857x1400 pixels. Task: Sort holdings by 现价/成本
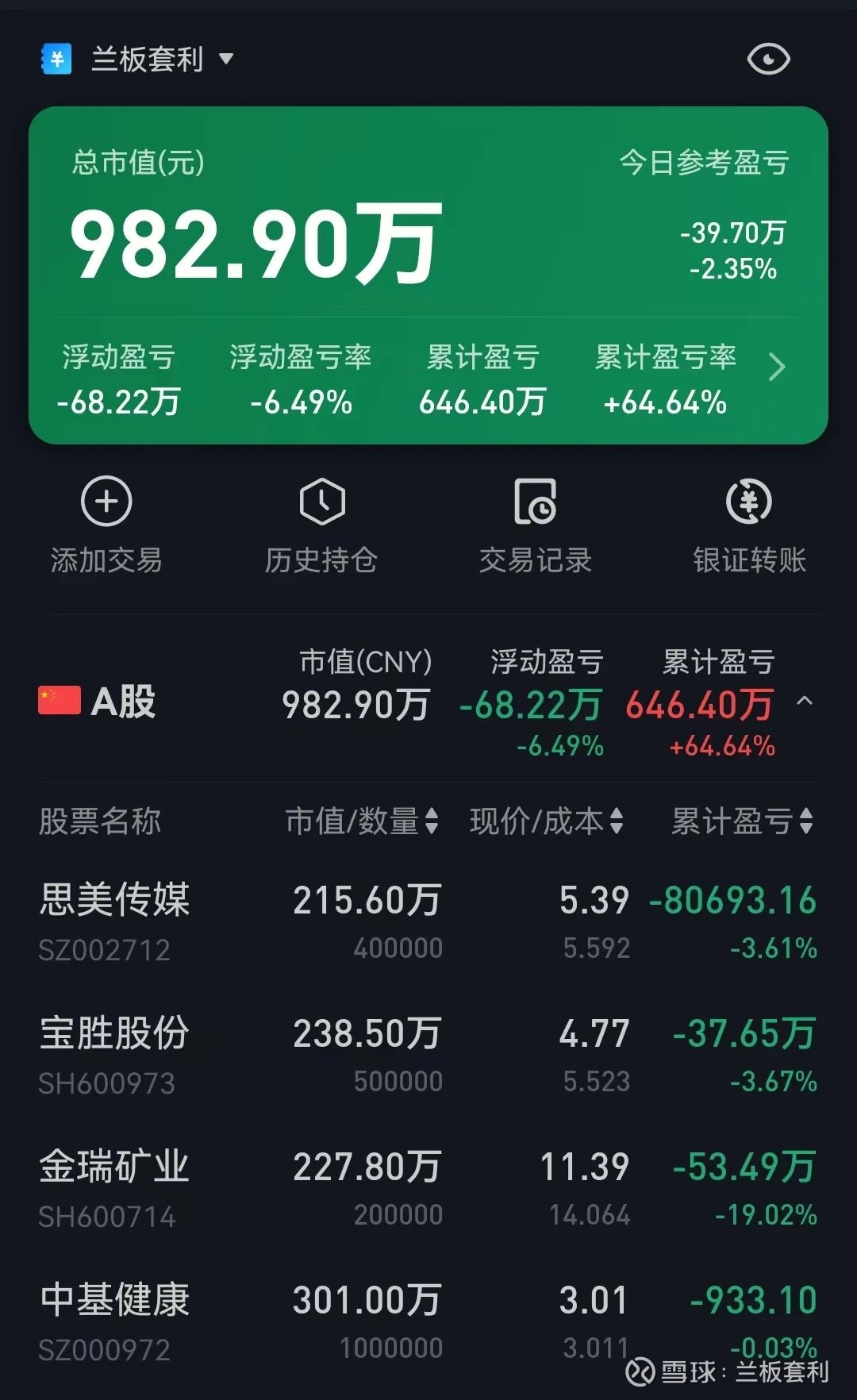(547, 821)
